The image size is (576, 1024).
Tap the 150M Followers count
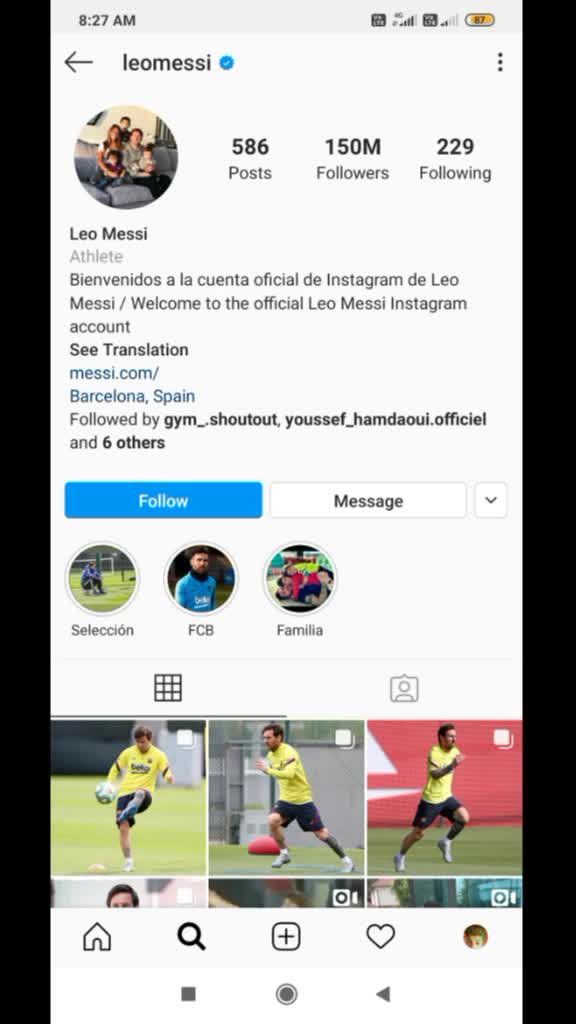pos(353,159)
